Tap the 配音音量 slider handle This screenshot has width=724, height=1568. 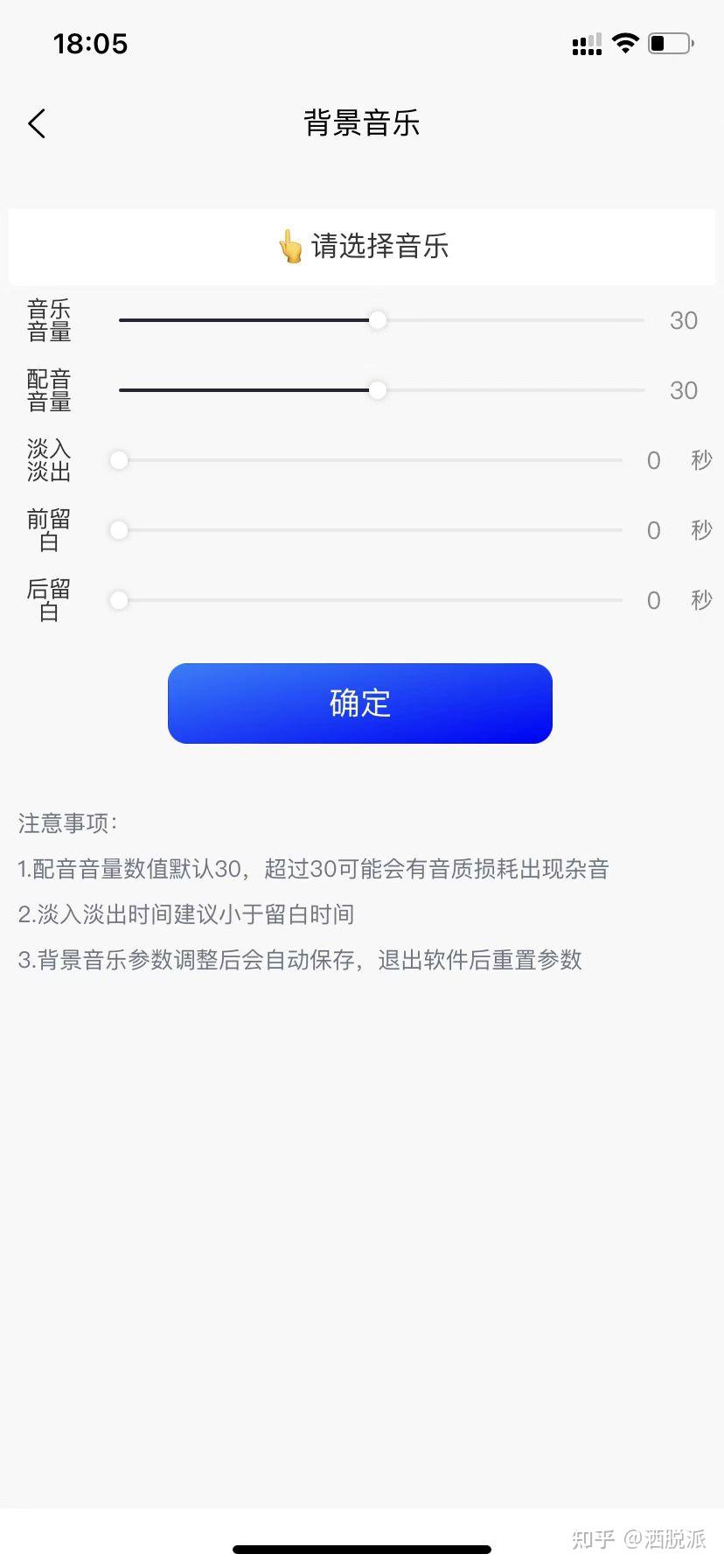378,390
